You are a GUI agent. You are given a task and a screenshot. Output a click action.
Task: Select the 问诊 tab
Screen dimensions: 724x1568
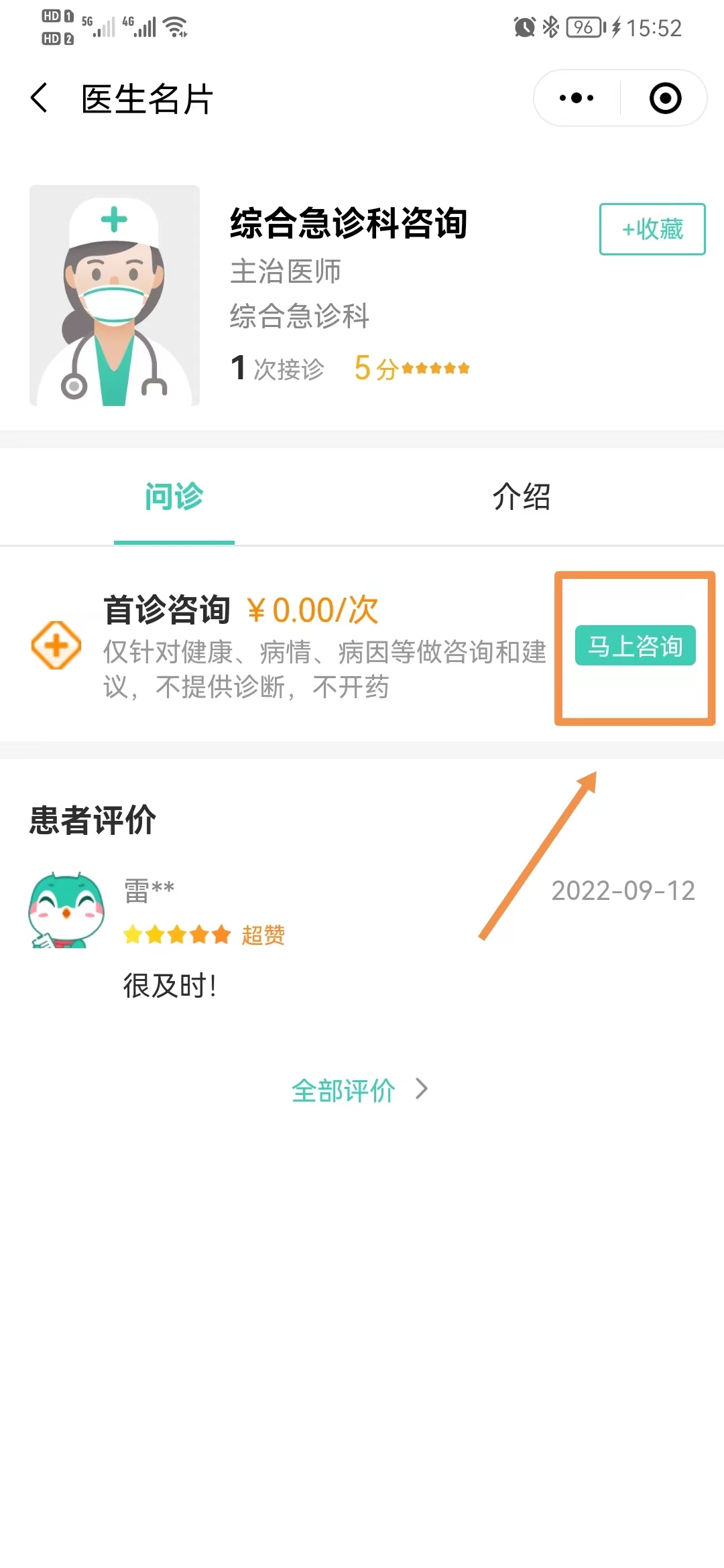(174, 497)
